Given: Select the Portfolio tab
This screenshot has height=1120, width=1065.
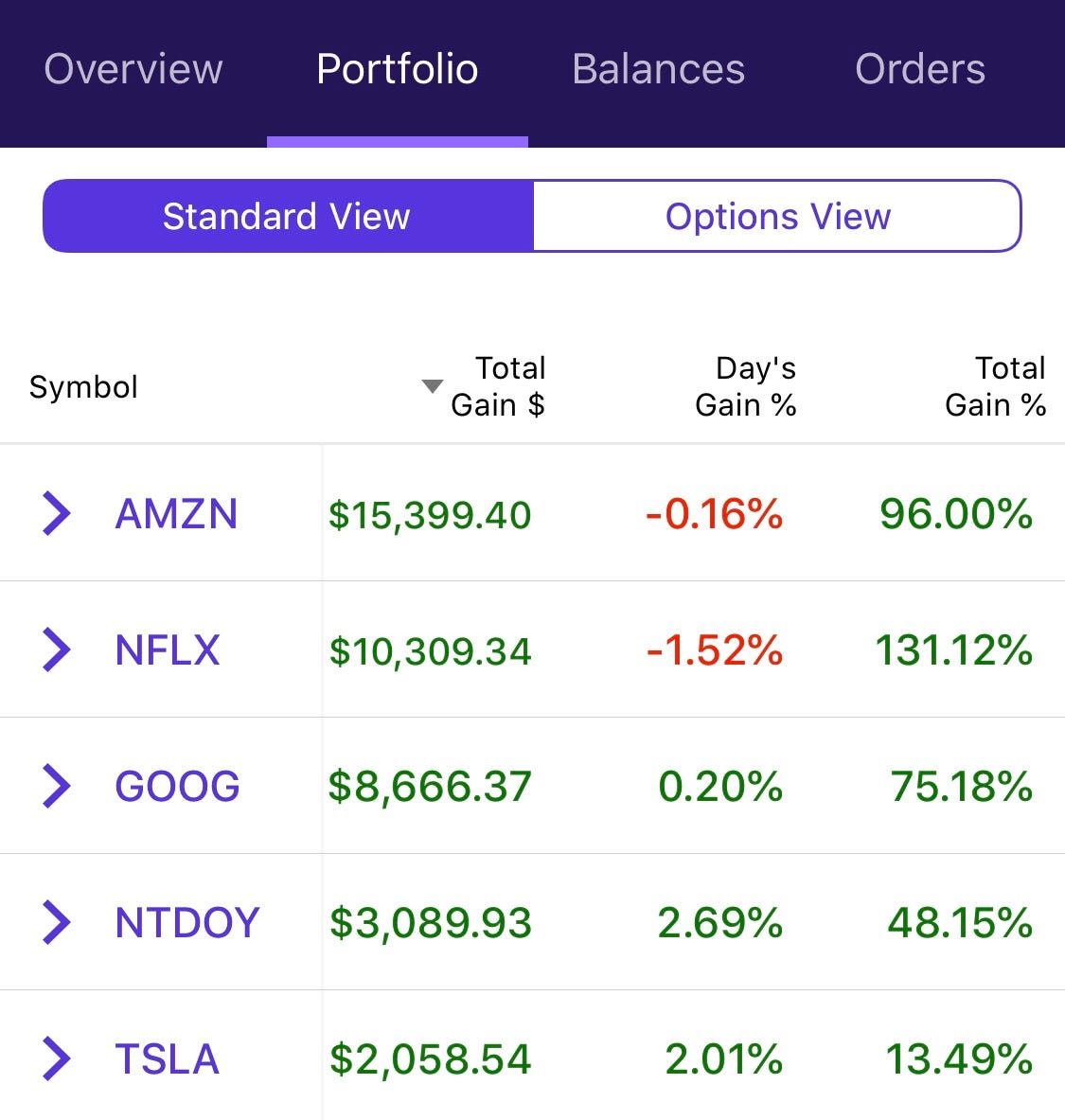Looking at the screenshot, I should pyautogui.click(x=398, y=69).
